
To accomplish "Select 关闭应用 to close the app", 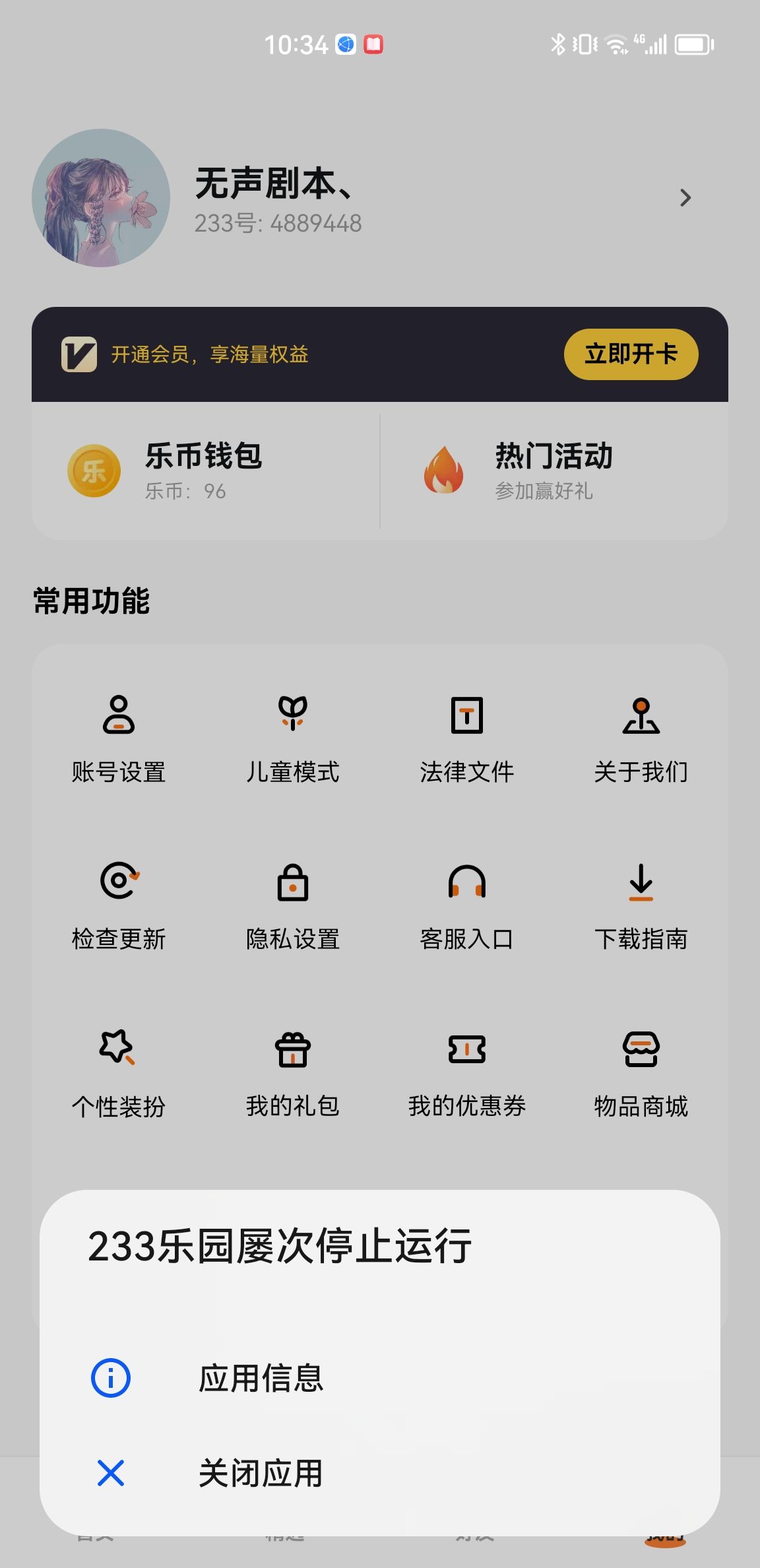I will (261, 1473).
